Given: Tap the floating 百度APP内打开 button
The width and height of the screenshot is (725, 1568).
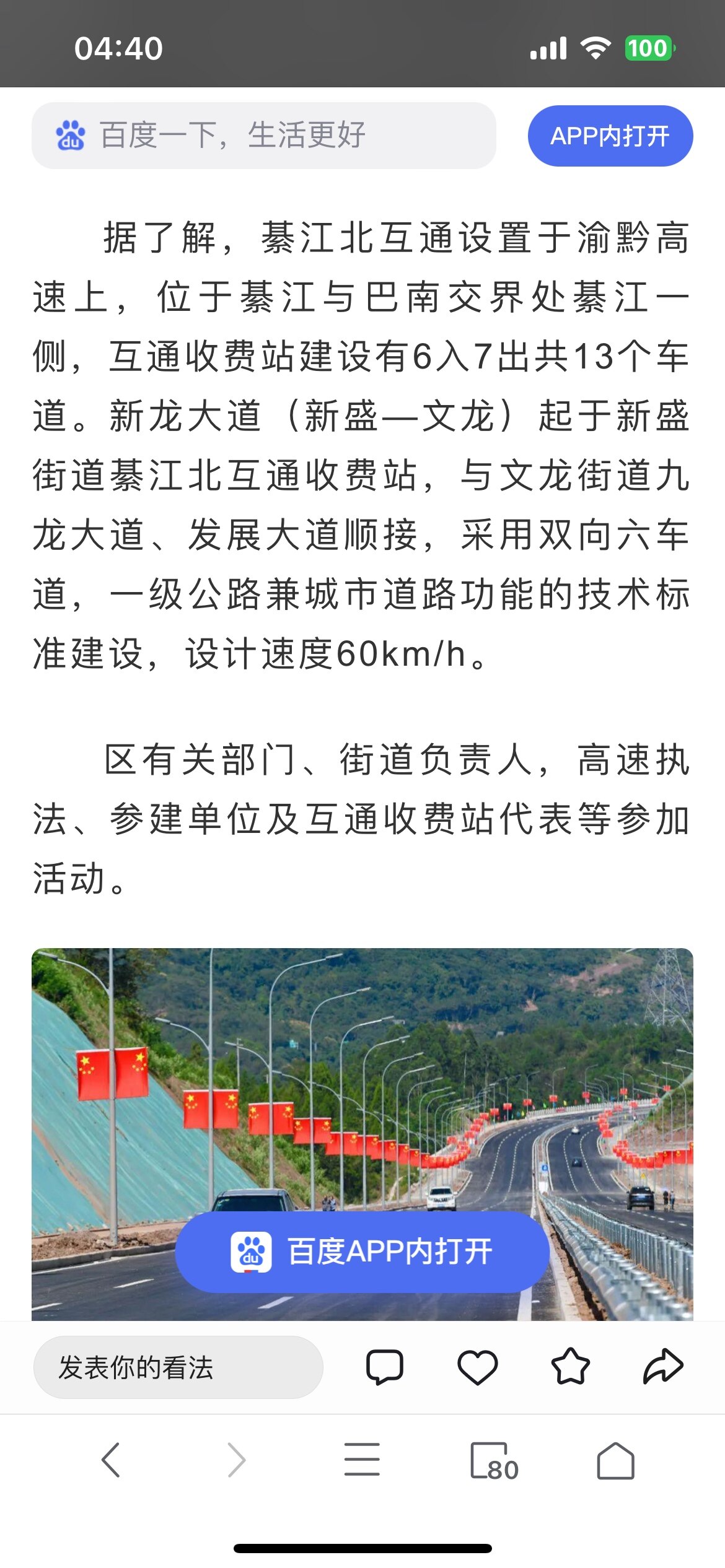Looking at the screenshot, I should (362, 1252).
